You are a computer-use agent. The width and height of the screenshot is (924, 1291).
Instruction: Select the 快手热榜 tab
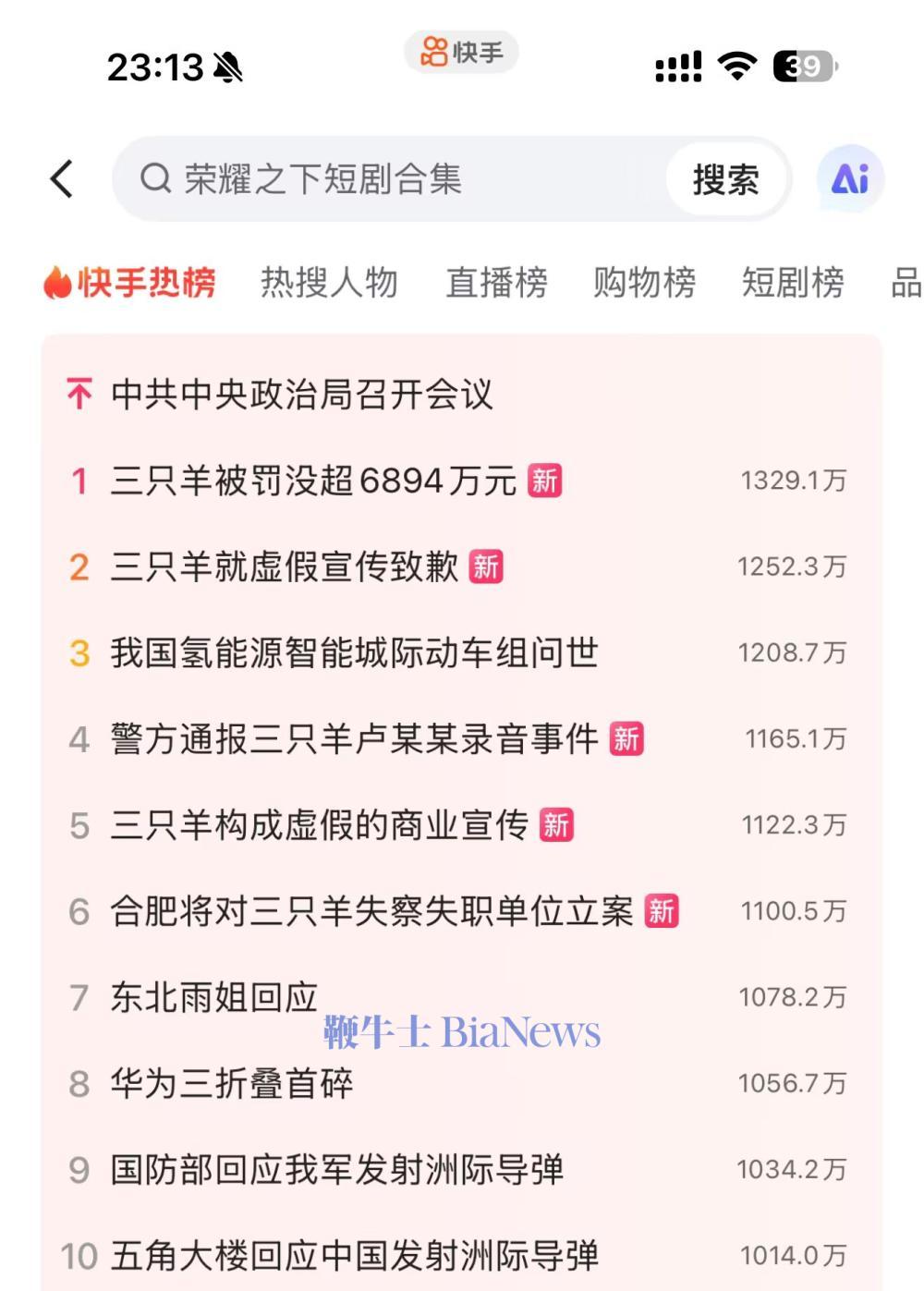tap(130, 283)
